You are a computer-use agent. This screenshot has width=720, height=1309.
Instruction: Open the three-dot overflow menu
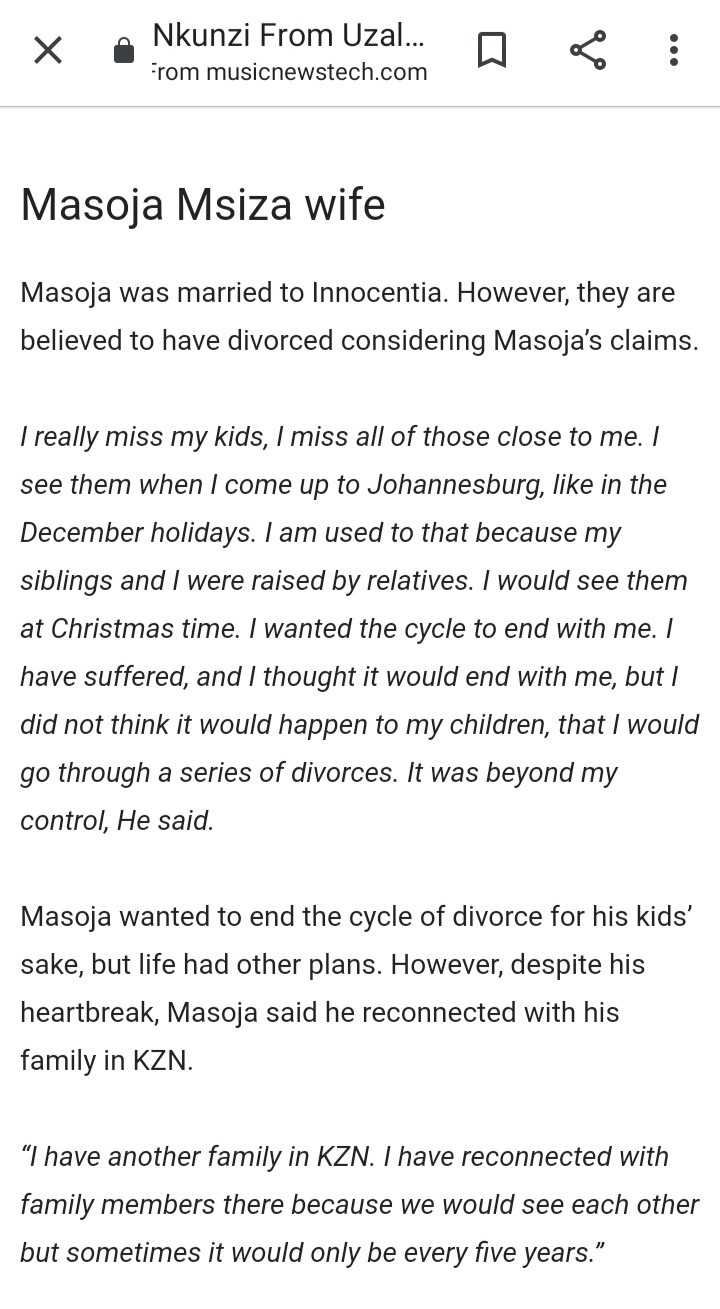pyautogui.click(x=673, y=50)
